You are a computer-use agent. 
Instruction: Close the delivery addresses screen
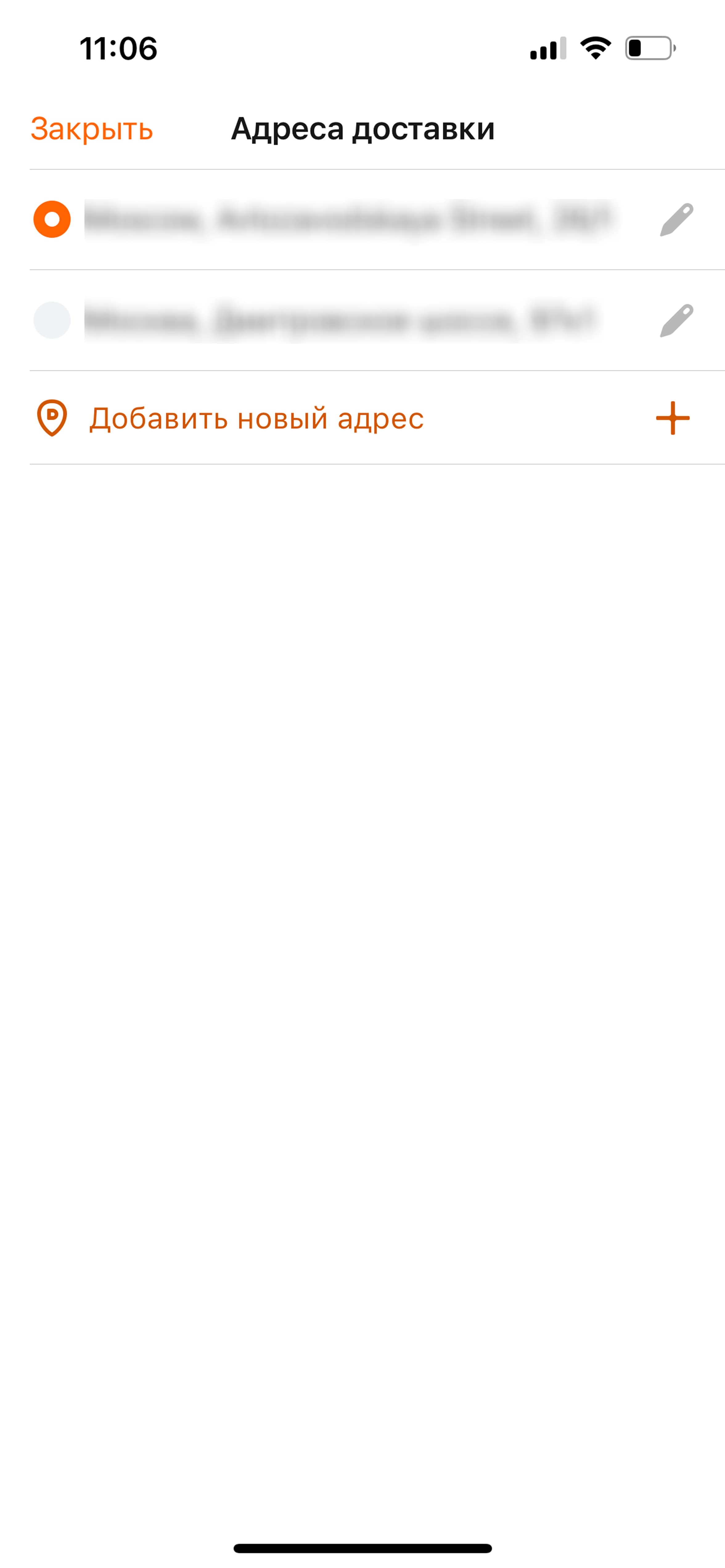(91, 129)
